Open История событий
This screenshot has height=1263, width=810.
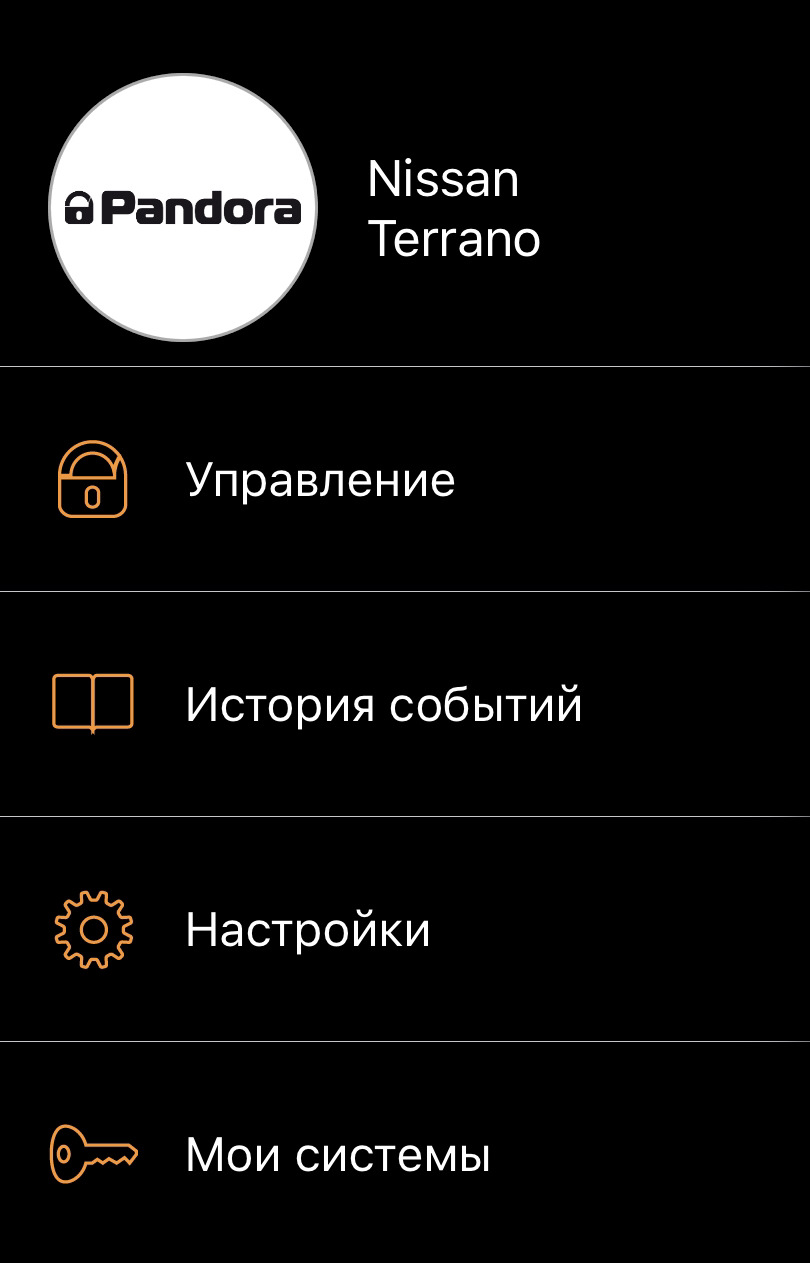[x=383, y=705]
